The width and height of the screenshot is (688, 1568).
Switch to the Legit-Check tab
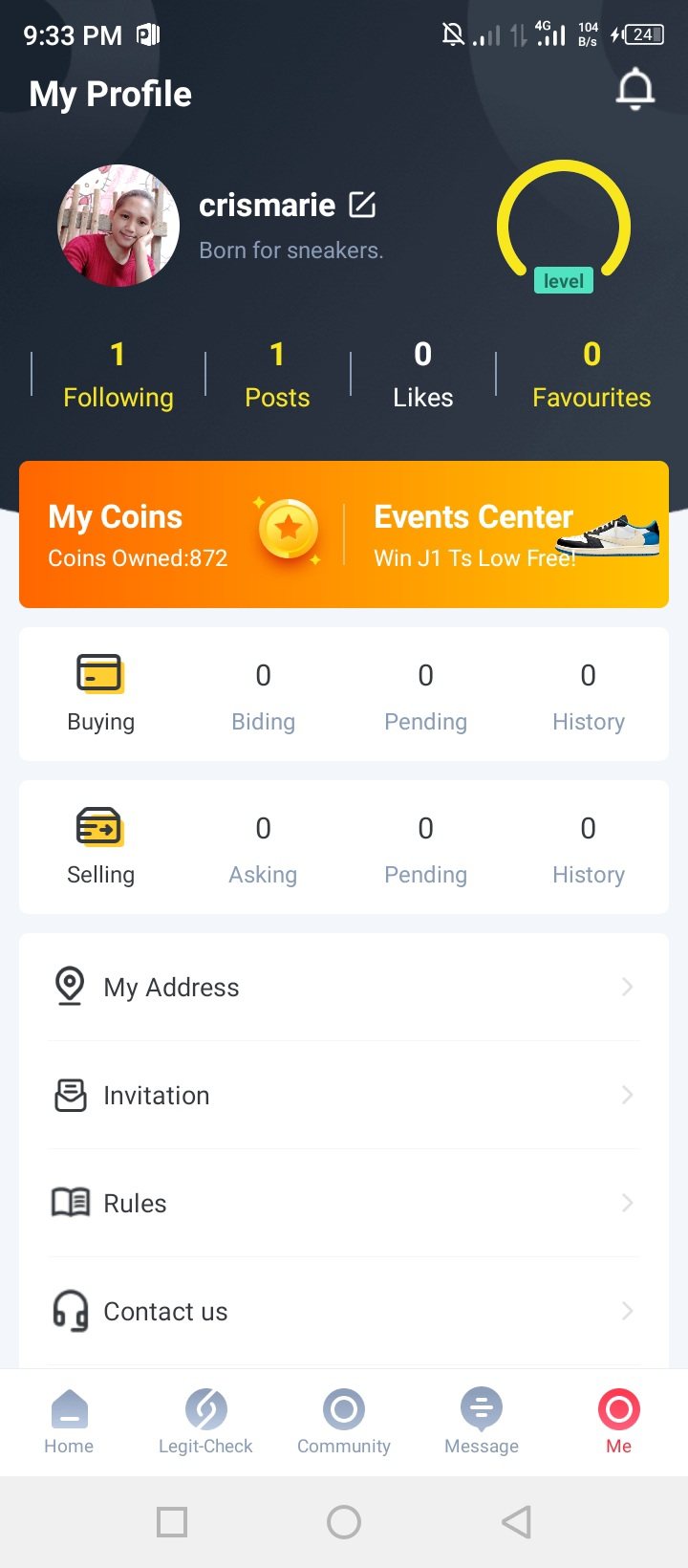[x=205, y=1422]
